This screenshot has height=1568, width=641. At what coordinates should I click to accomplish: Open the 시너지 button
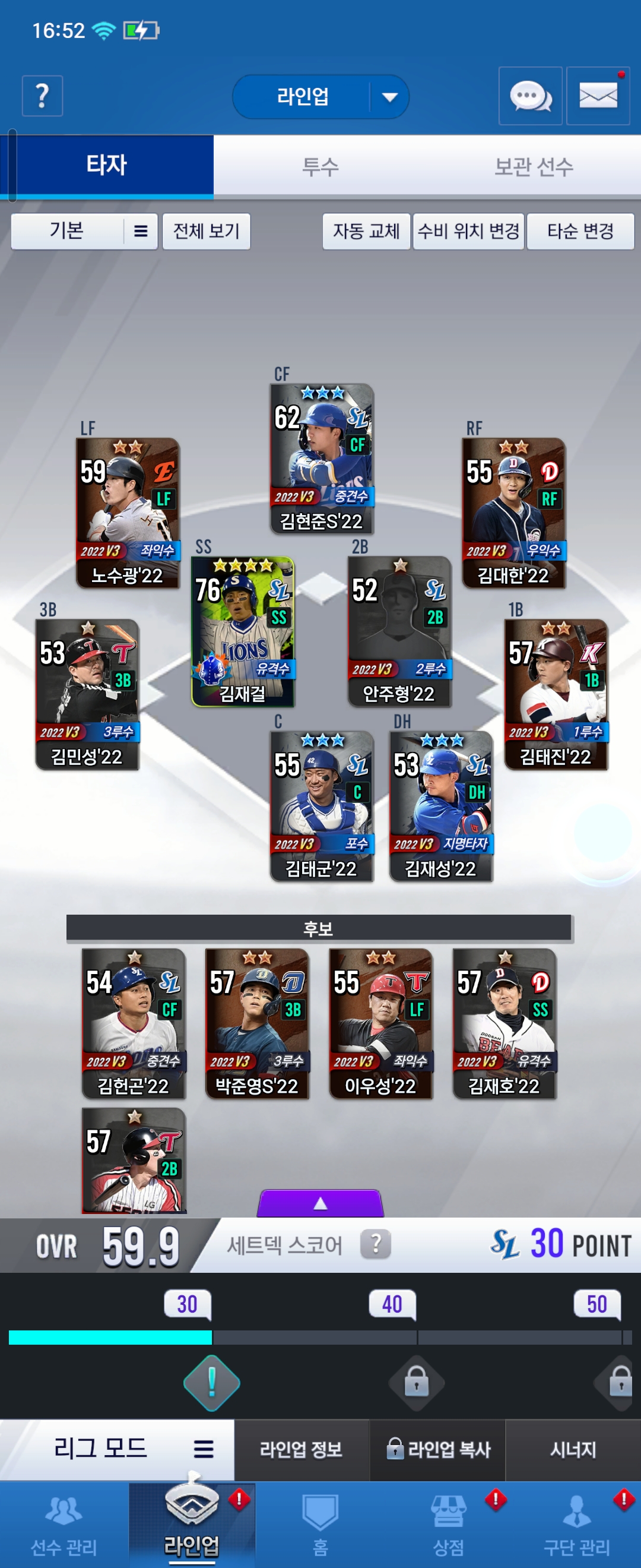[572, 1449]
